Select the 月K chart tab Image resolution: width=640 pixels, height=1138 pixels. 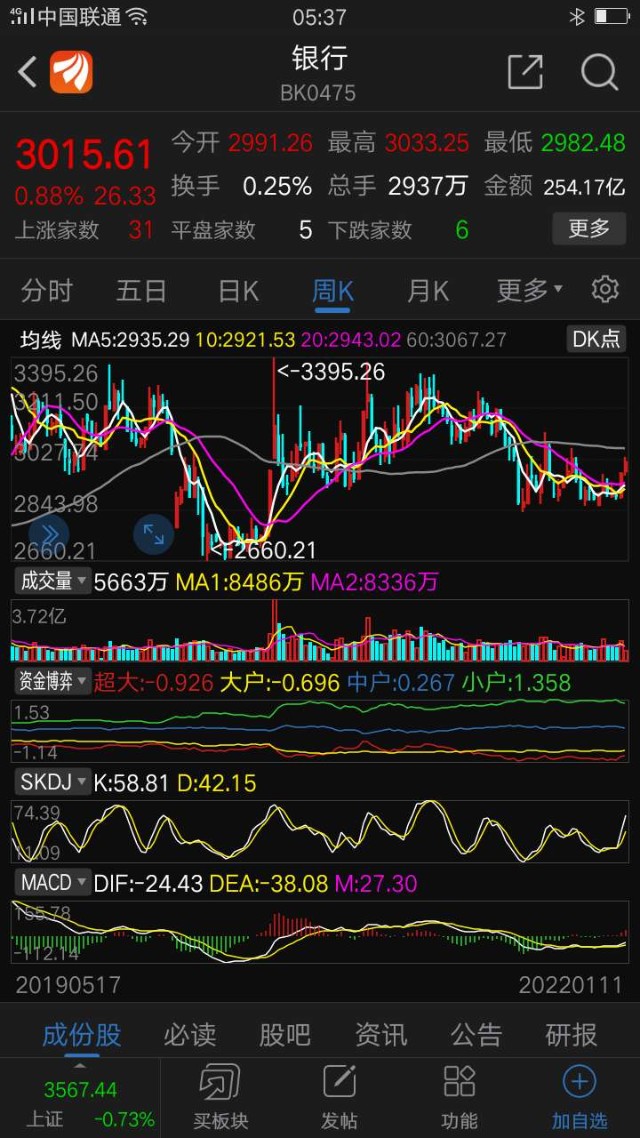[x=428, y=291]
